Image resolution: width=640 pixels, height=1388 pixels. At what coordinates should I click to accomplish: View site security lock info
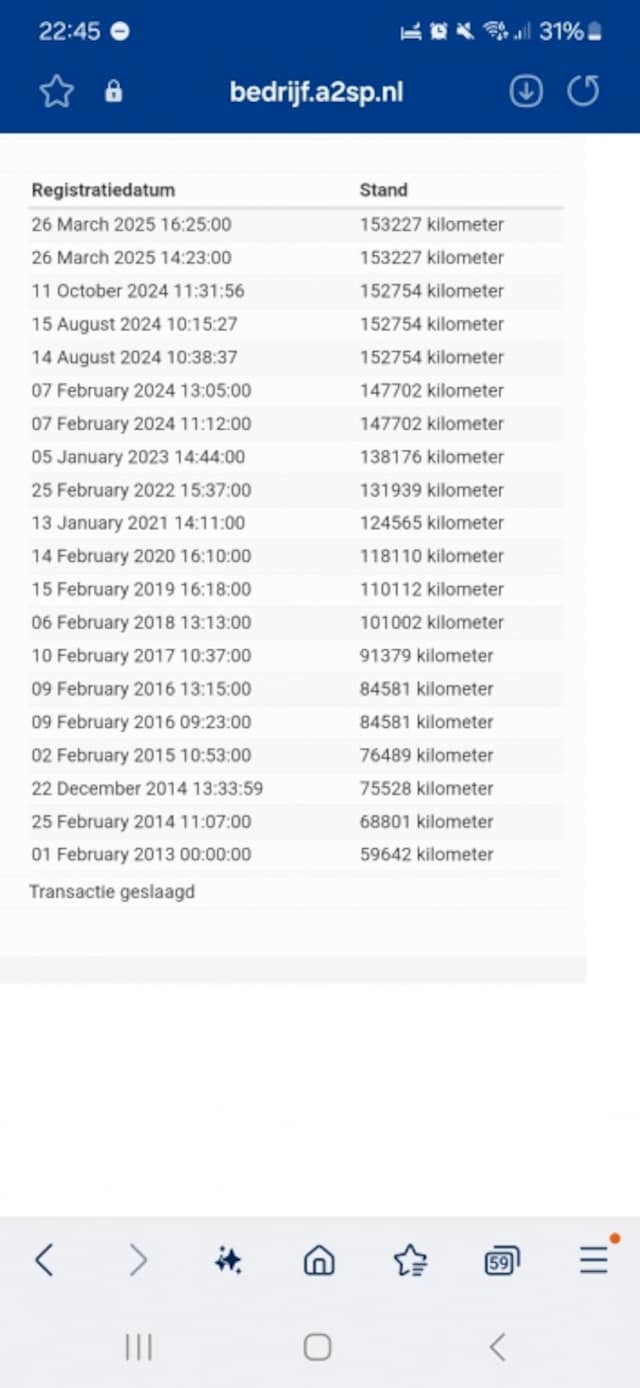click(x=113, y=92)
